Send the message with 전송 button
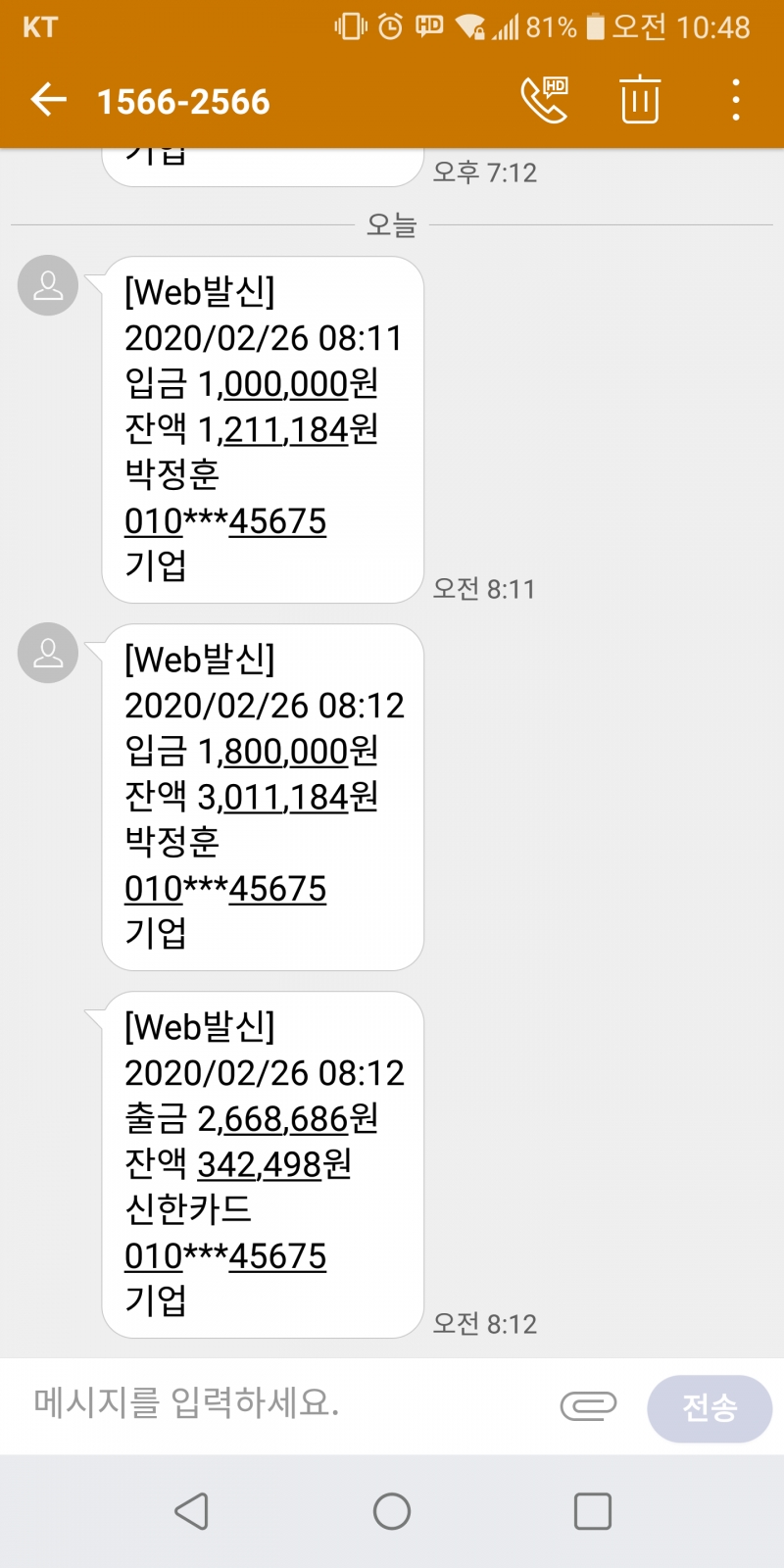This screenshot has height=1568, width=784. (710, 1408)
